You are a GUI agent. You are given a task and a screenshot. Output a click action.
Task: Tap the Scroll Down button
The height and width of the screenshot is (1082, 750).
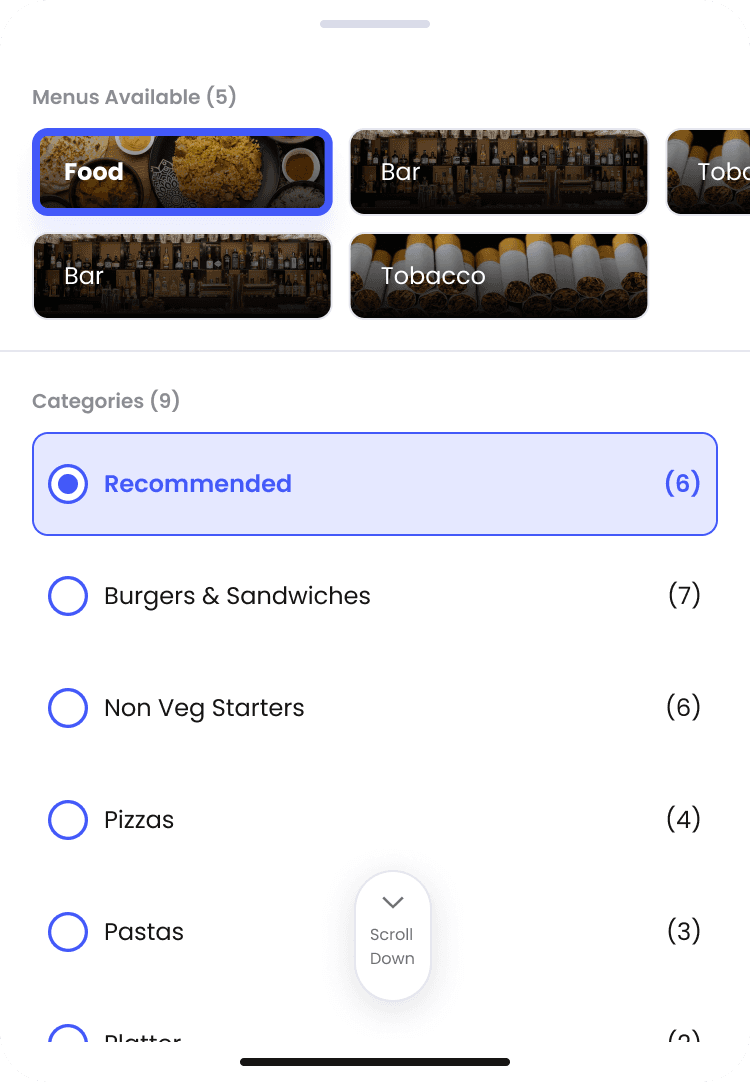tap(392, 935)
